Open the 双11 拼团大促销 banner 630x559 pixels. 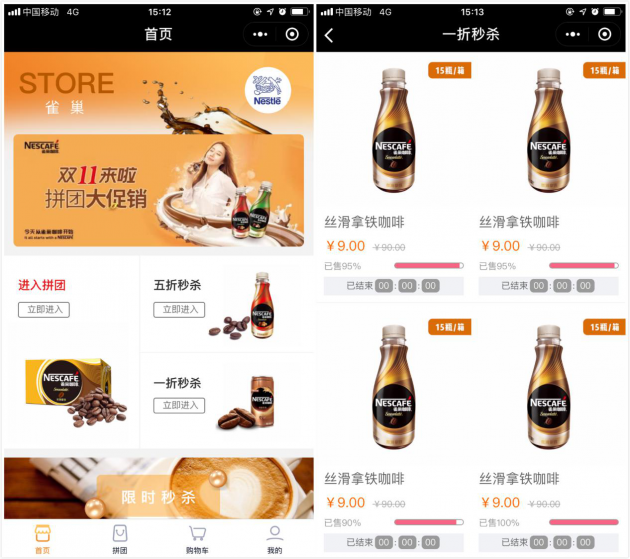pos(158,190)
